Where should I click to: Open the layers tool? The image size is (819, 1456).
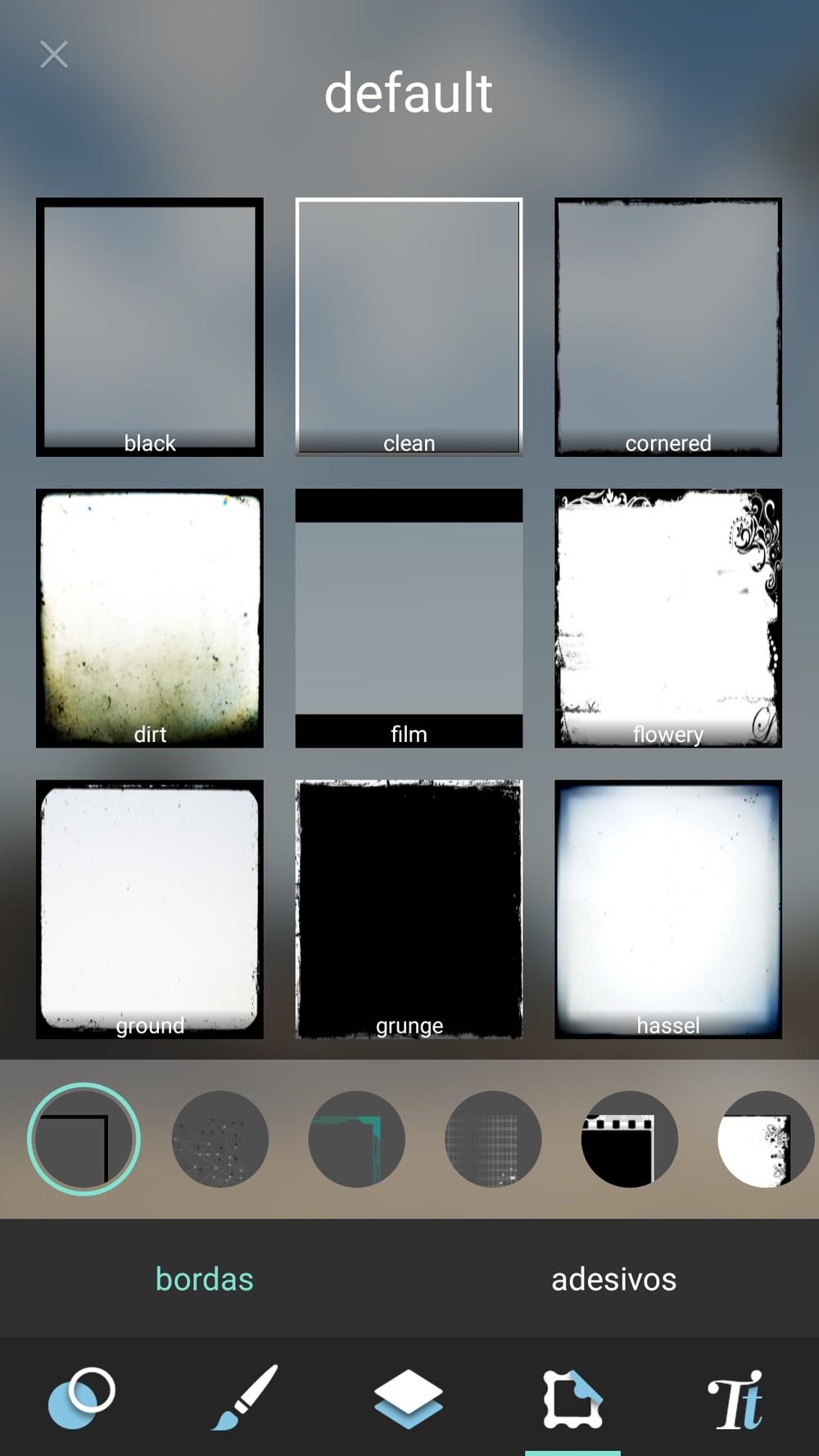pyautogui.click(x=409, y=1398)
